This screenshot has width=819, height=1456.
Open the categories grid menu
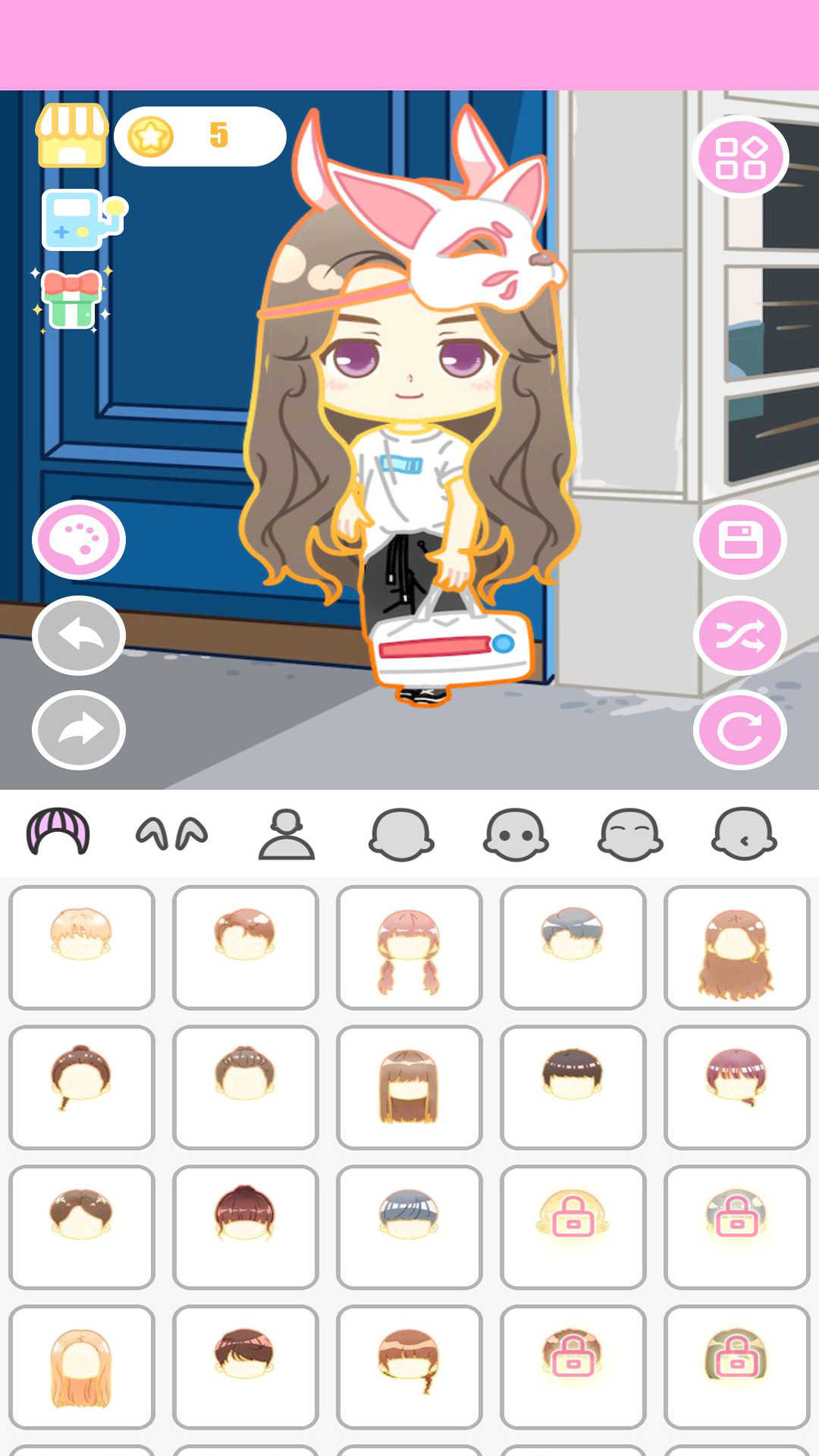(x=740, y=157)
